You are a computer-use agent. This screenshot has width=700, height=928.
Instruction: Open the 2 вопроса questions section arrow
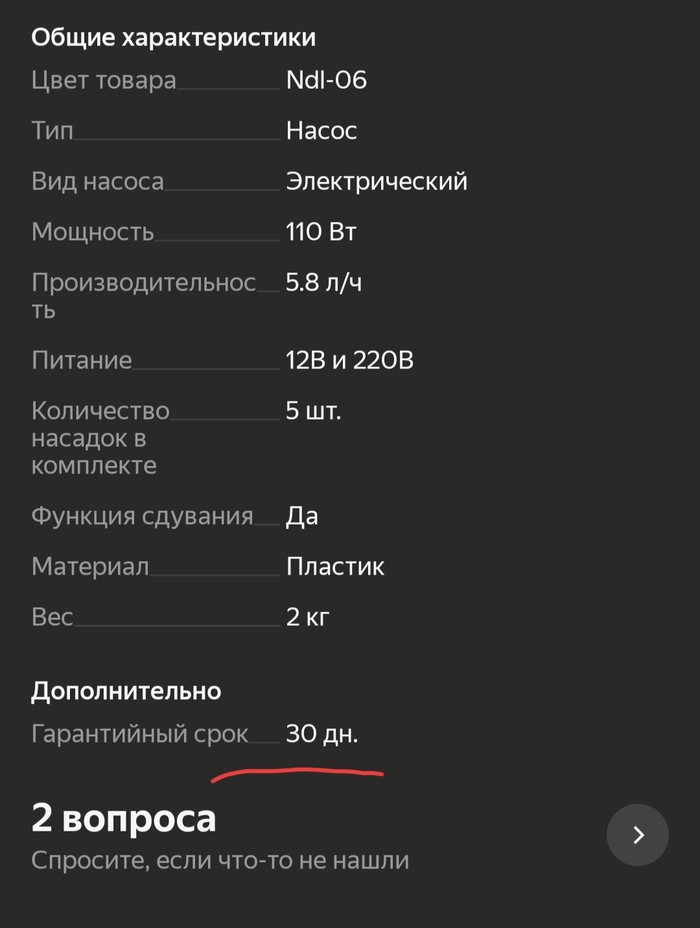coord(637,834)
